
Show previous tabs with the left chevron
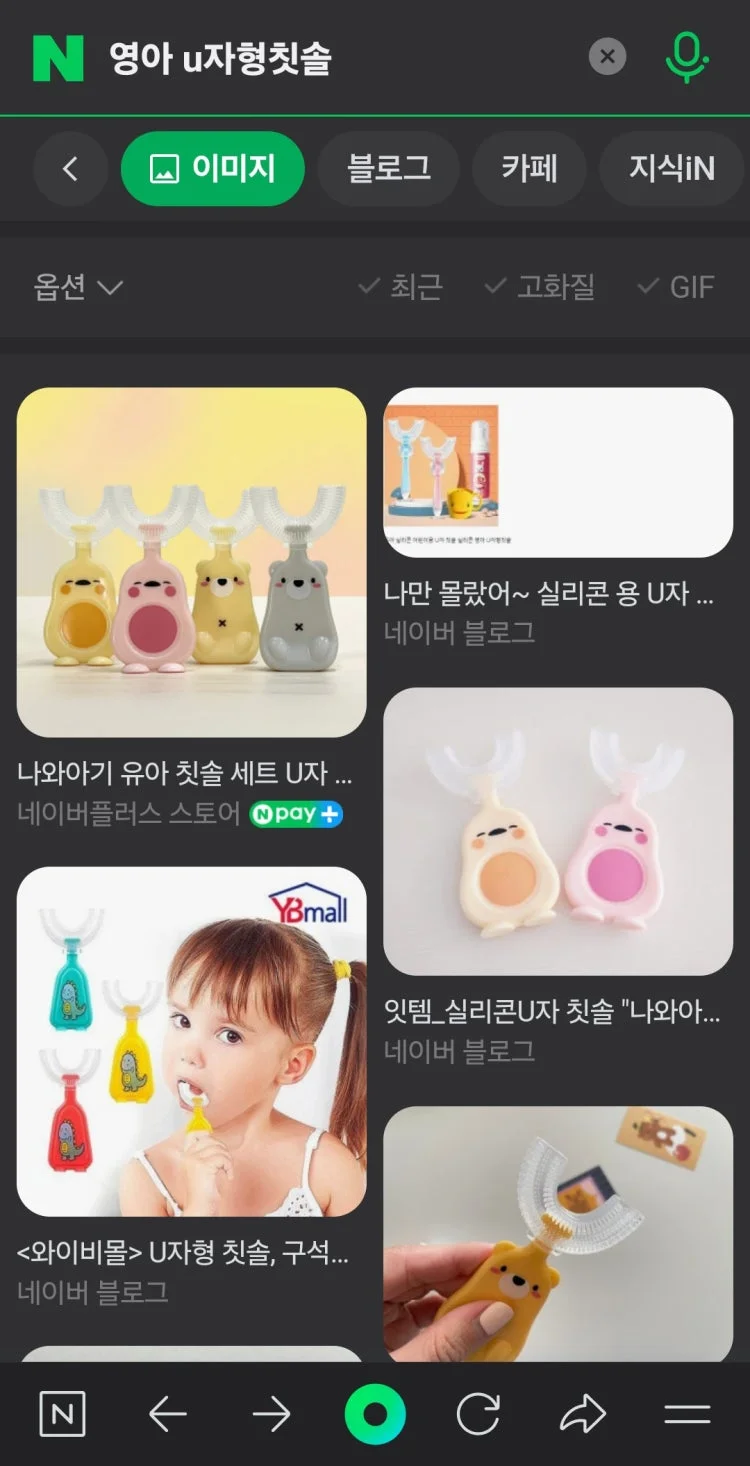(x=70, y=169)
